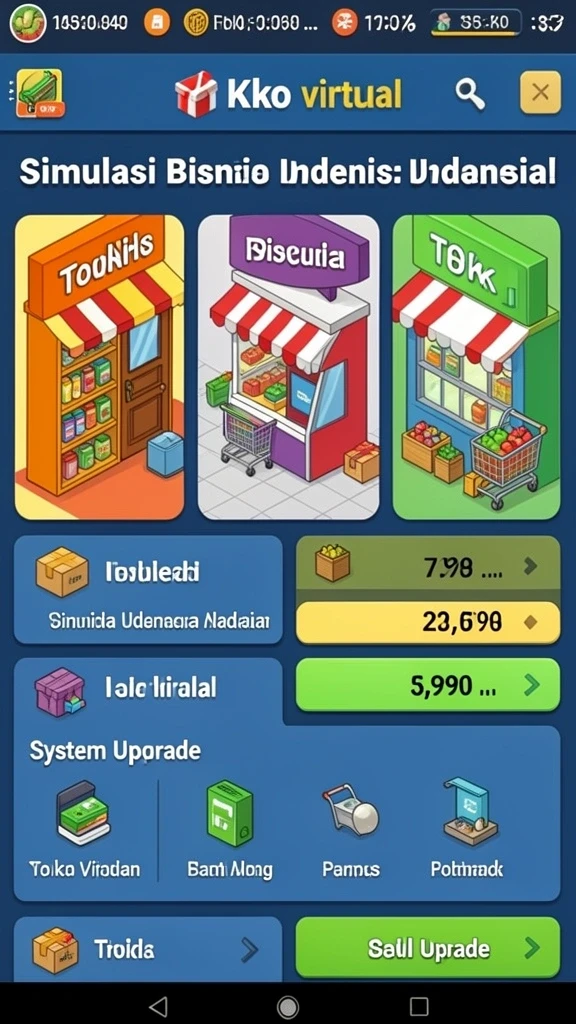The width and height of the screenshot is (576, 1024).
Task: Select the green TOK store card
Action: click(x=477, y=367)
